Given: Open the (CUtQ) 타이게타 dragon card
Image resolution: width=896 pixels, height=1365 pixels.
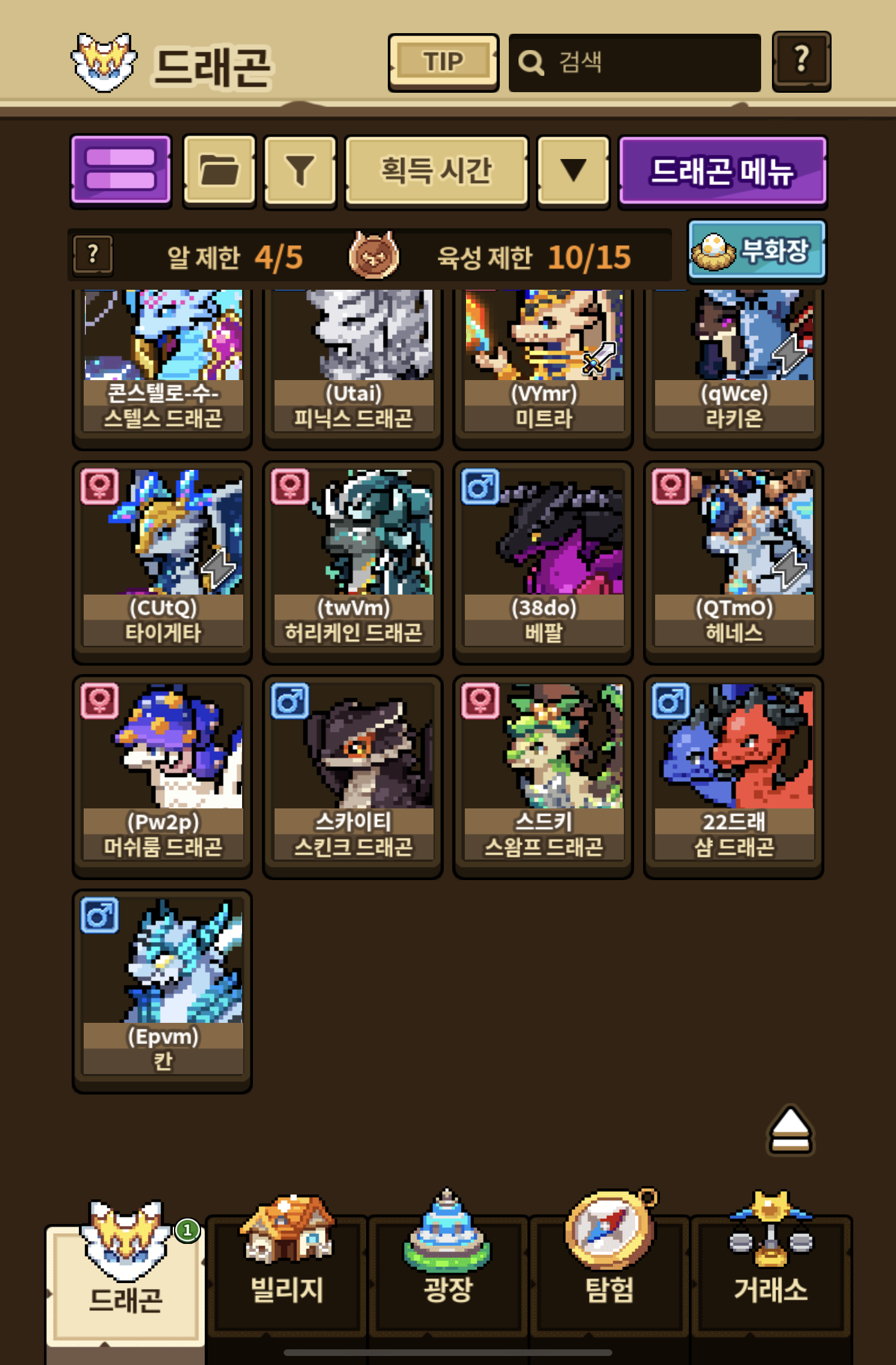Looking at the screenshot, I should 163,562.
